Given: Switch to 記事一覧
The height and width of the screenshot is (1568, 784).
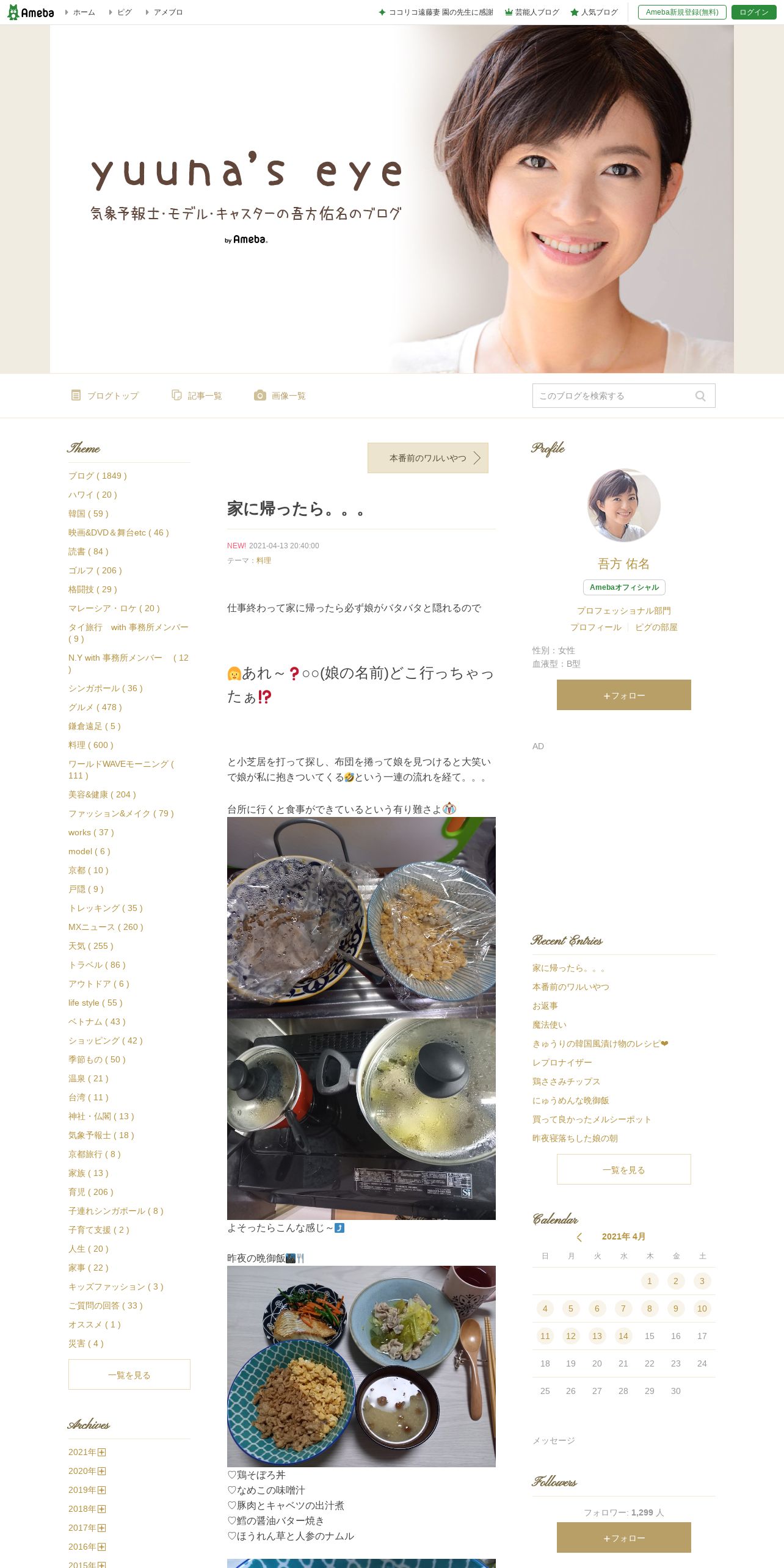Looking at the screenshot, I should pyautogui.click(x=197, y=396).
